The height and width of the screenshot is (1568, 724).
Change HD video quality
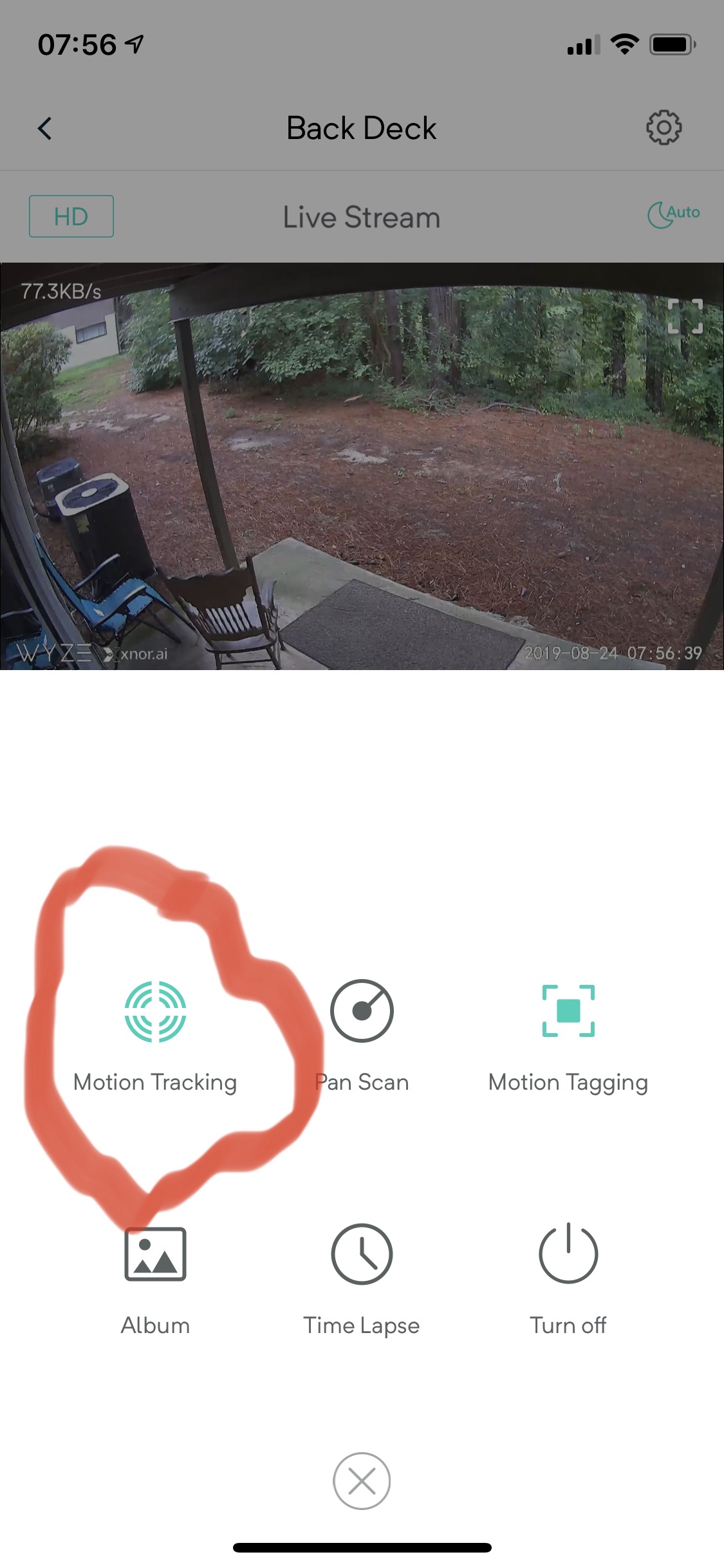pos(71,216)
